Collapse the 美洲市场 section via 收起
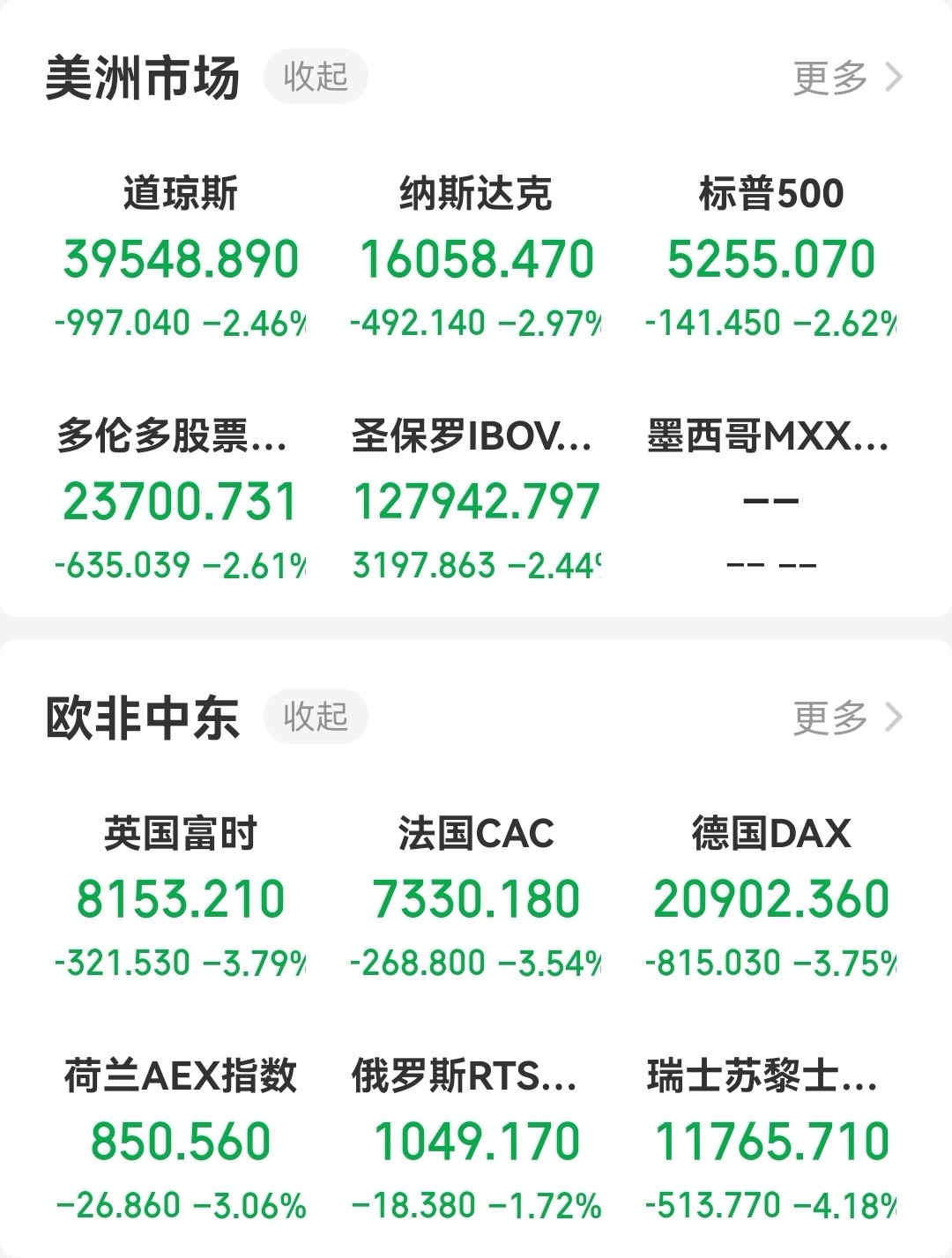Image resolution: width=952 pixels, height=1258 pixels. pyautogui.click(x=315, y=76)
